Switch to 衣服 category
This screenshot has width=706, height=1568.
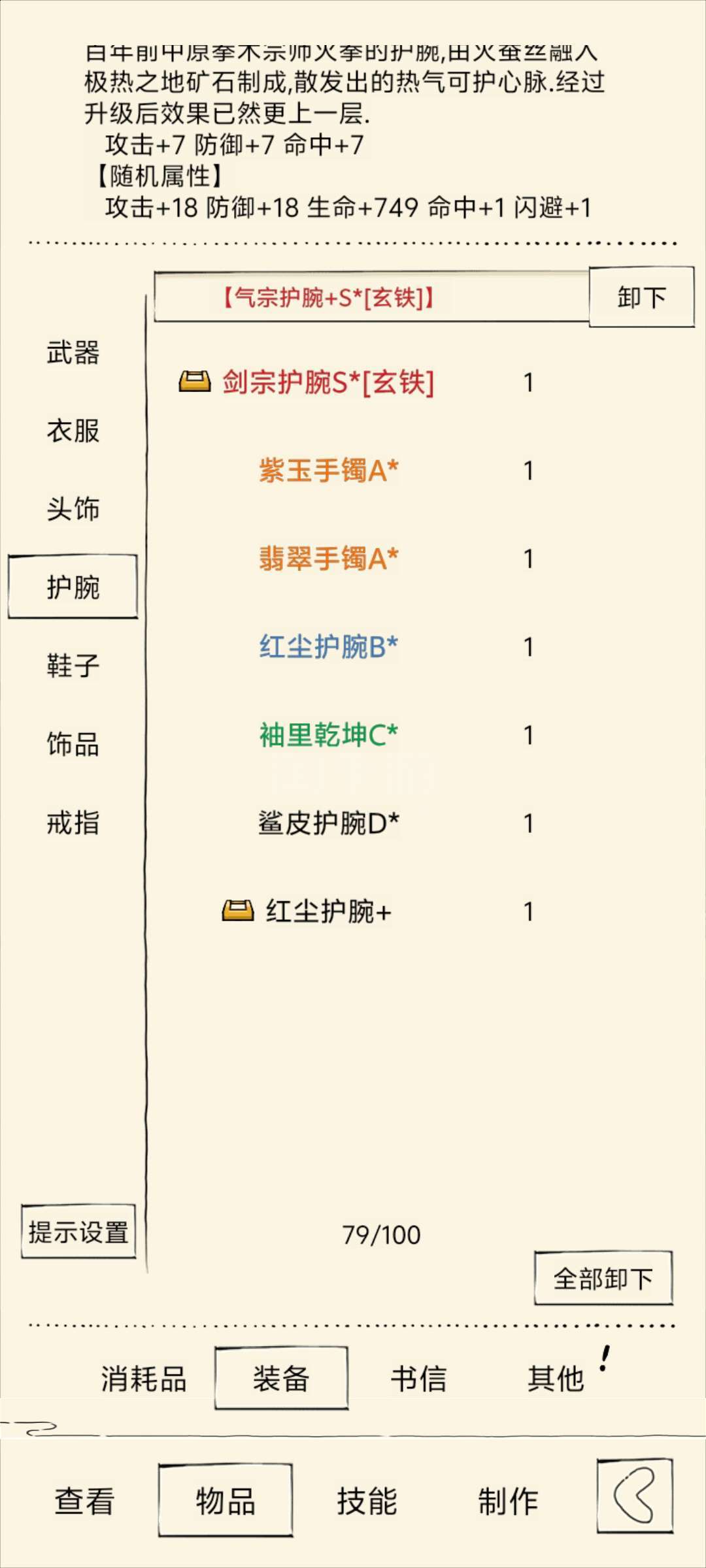click(x=73, y=431)
